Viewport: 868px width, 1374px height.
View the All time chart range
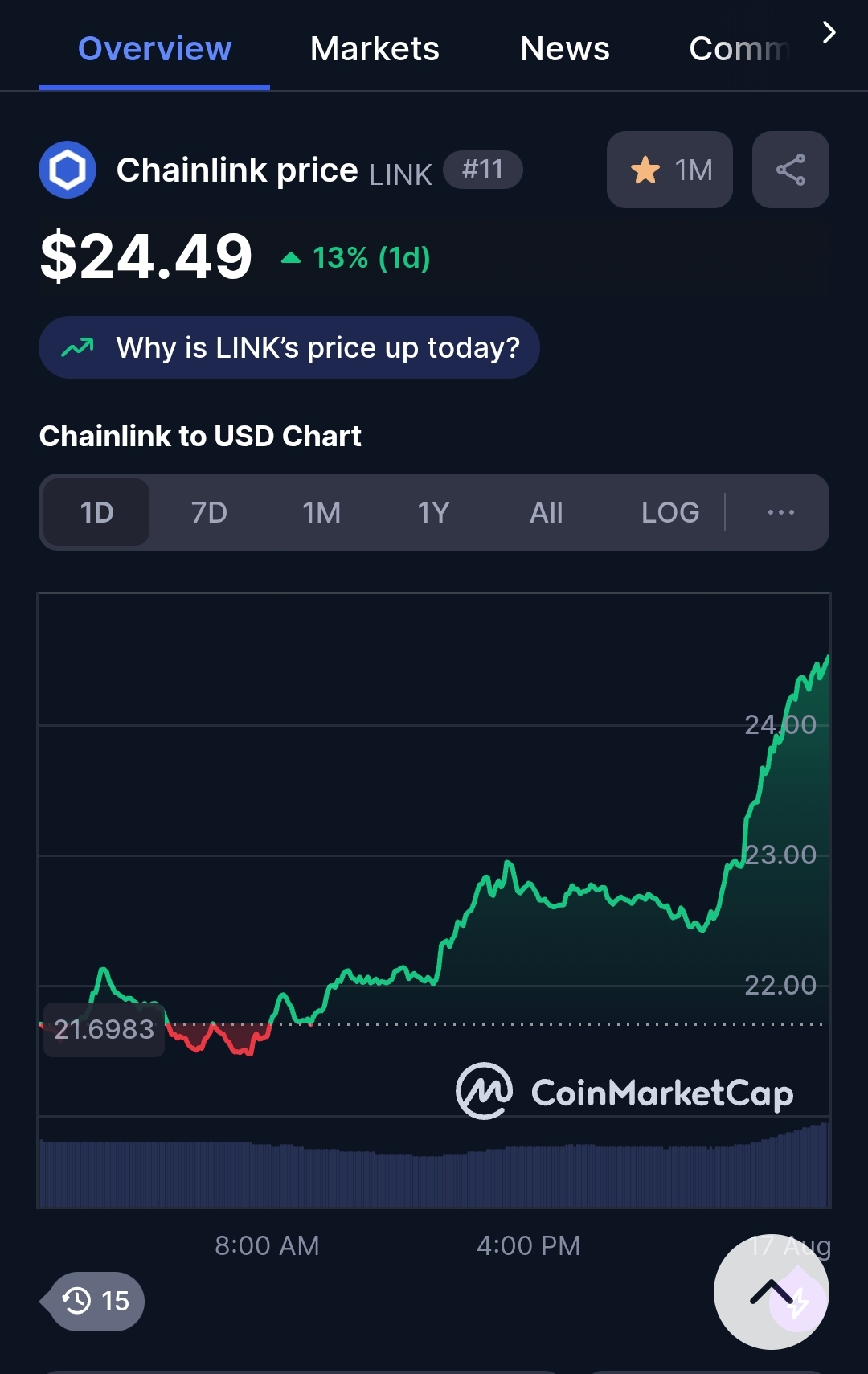(x=547, y=512)
